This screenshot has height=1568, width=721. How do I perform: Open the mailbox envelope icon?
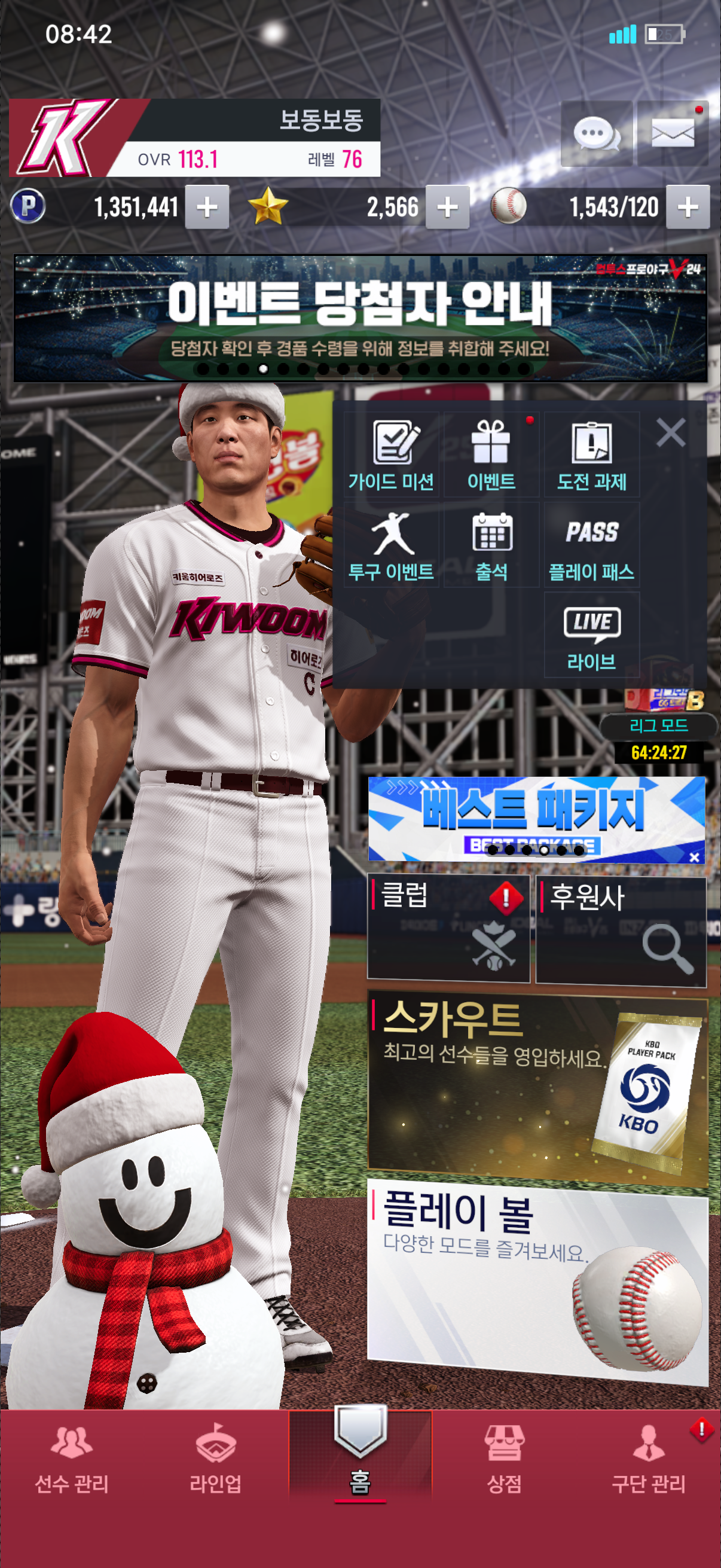coord(673,133)
